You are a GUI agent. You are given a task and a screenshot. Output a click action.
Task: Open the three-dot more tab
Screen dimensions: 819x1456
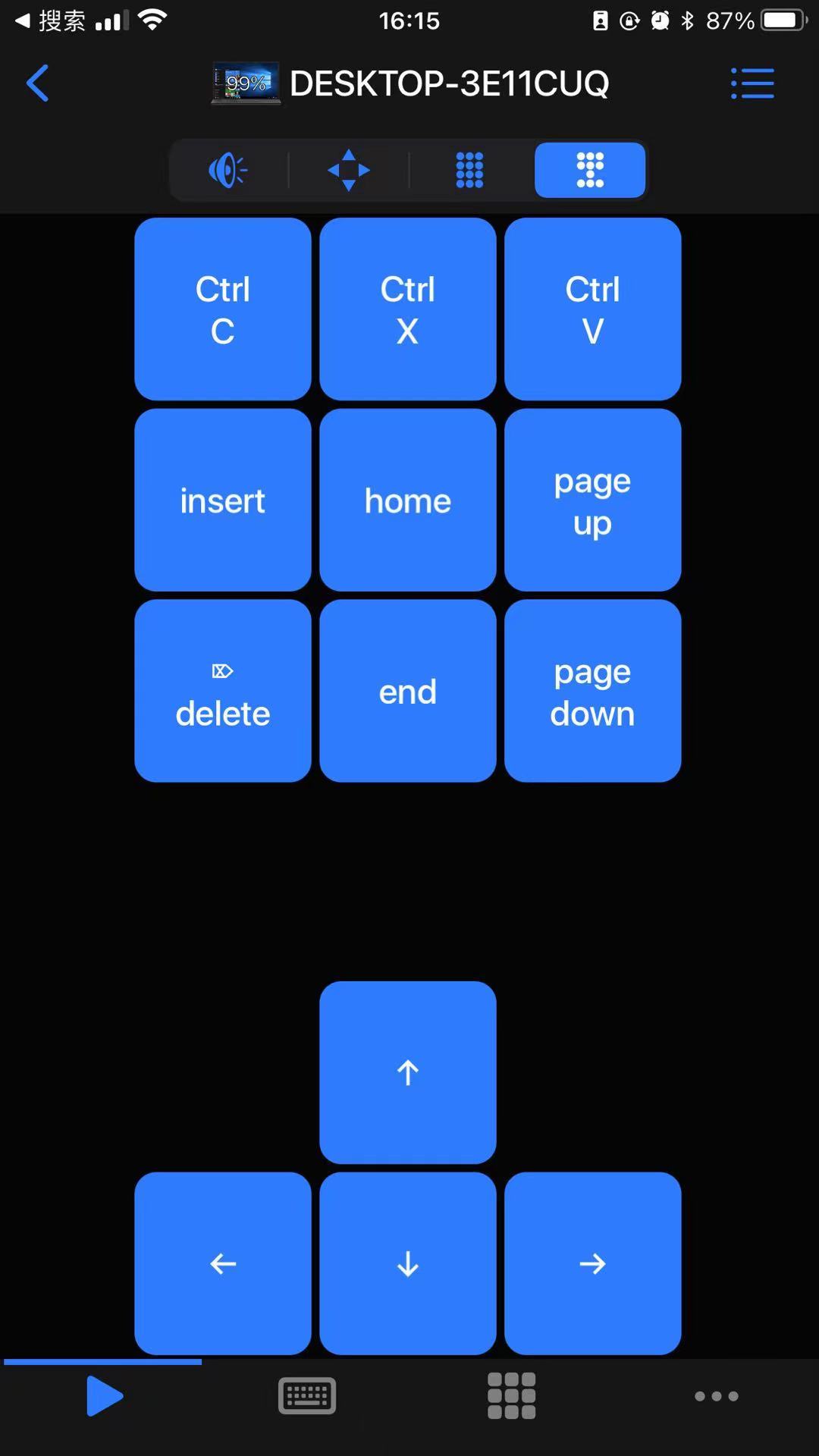(x=717, y=1396)
